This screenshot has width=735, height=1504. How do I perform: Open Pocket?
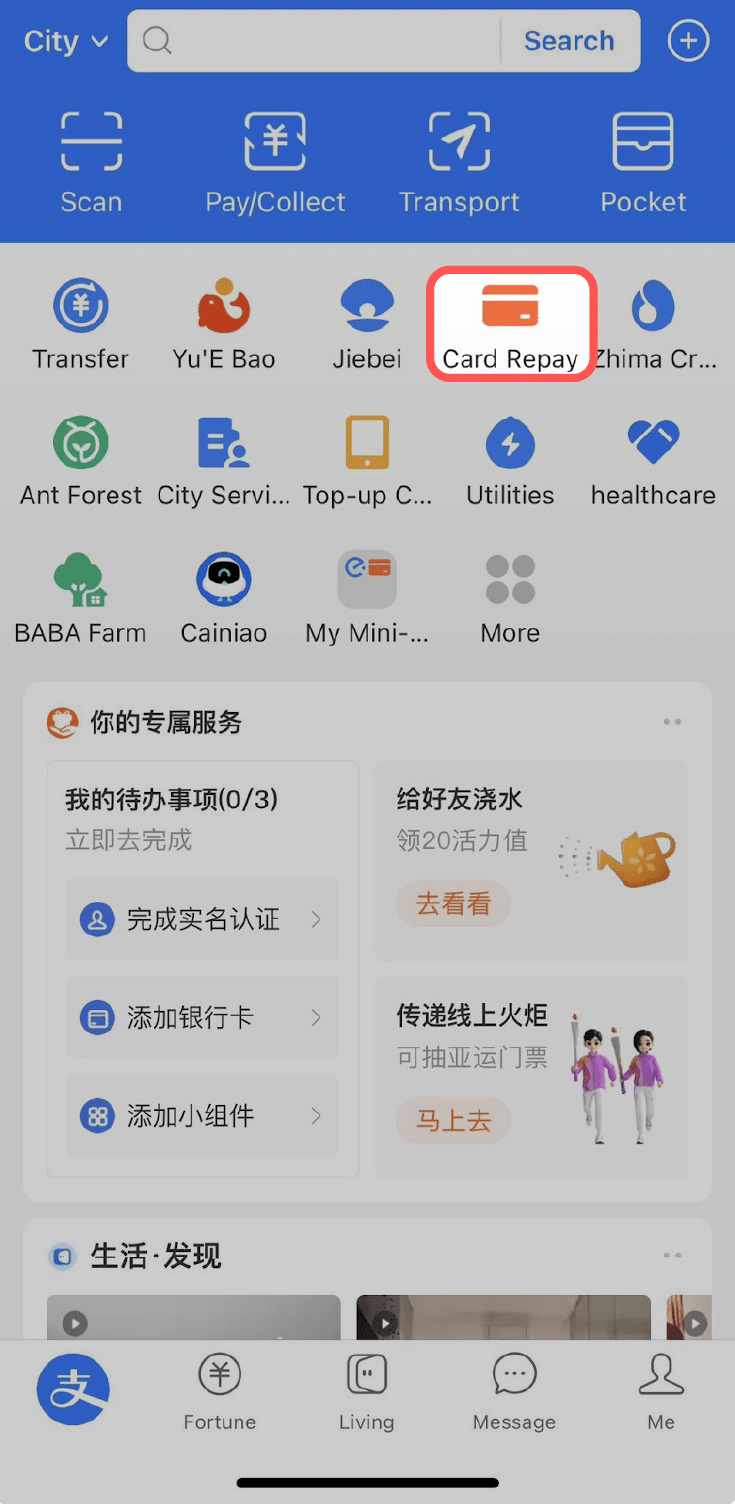643,162
